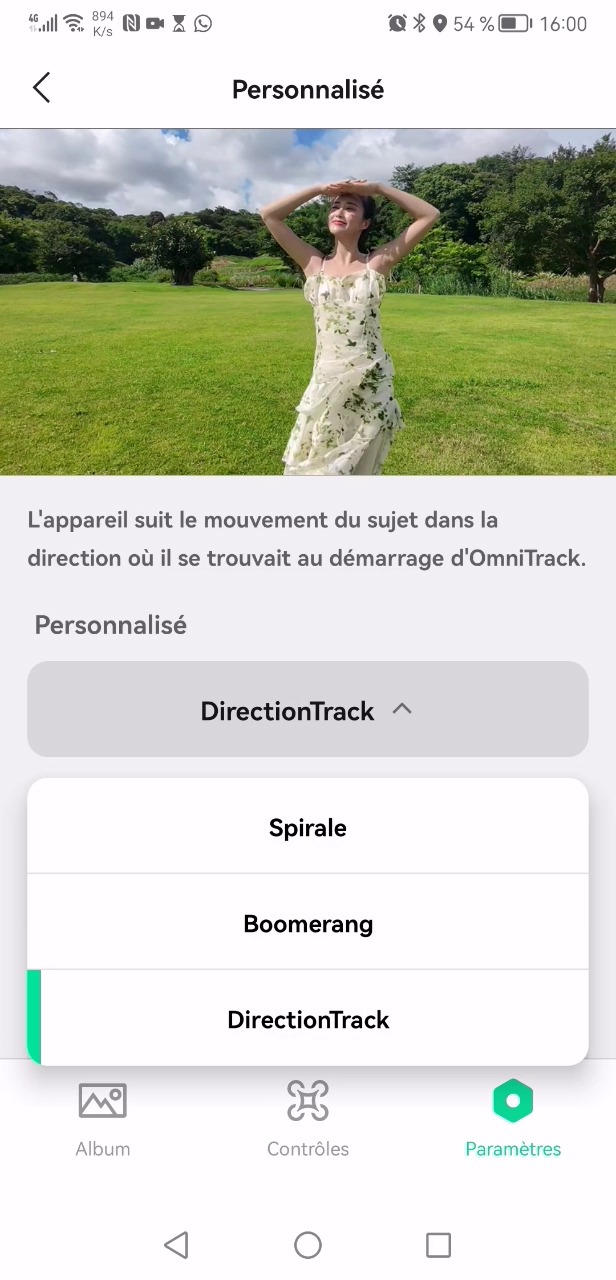This screenshot has height=1280, width=616.
Task: Tap the Paramètres tab
Action: pos(513,1120)
